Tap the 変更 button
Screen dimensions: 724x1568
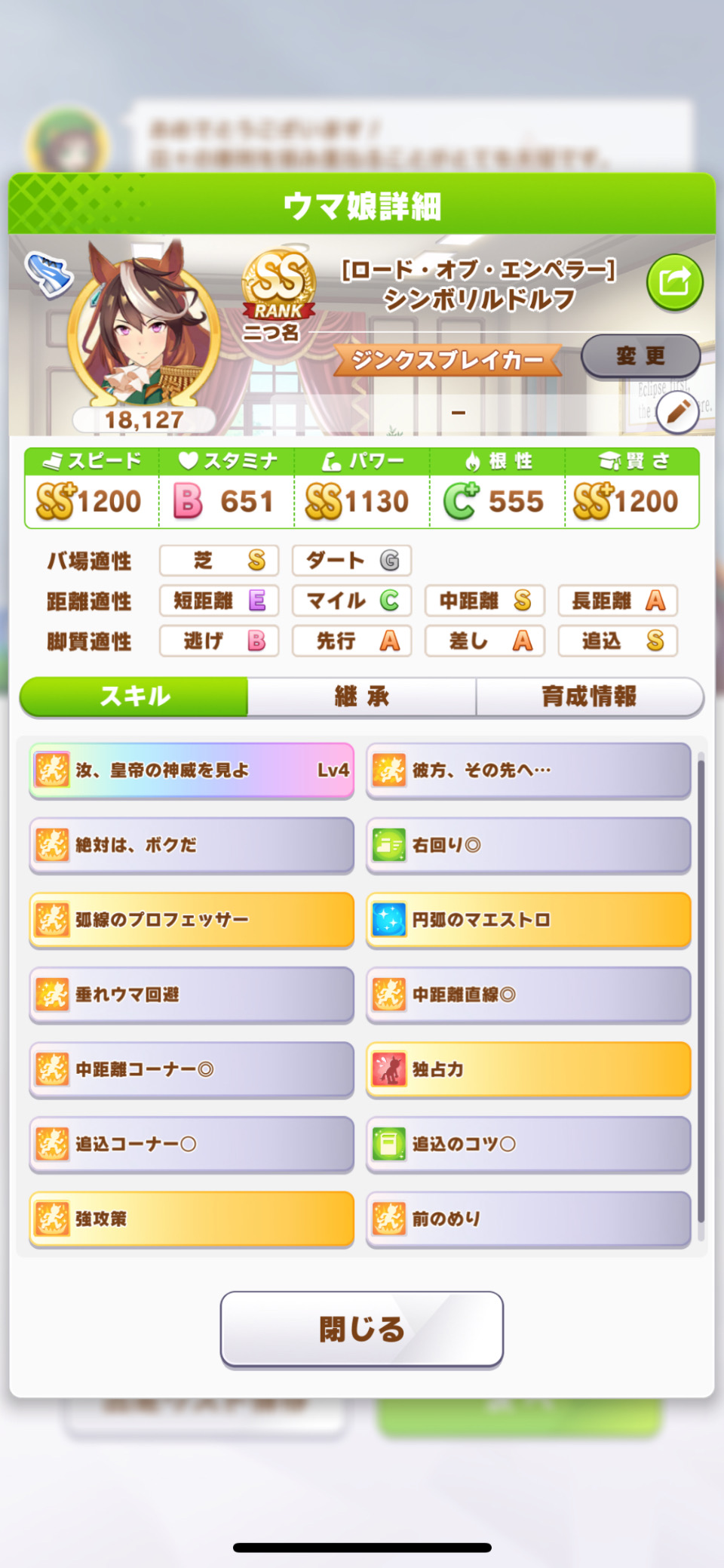[x=640, y=356]
